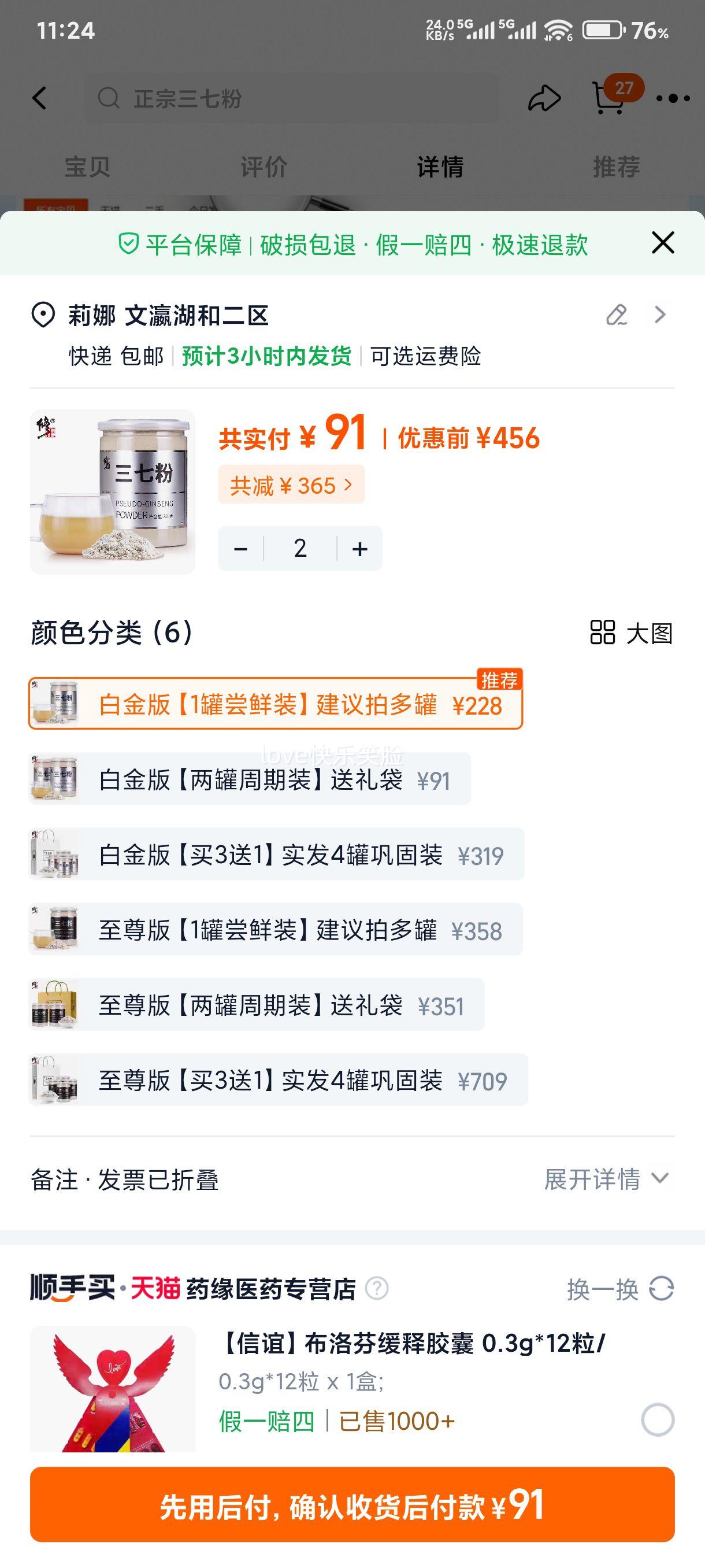705x1568 pixels.
Task: Pick 白金版【买3送1】实发4罐巩固装 ¥319
Action: point(276,855)
